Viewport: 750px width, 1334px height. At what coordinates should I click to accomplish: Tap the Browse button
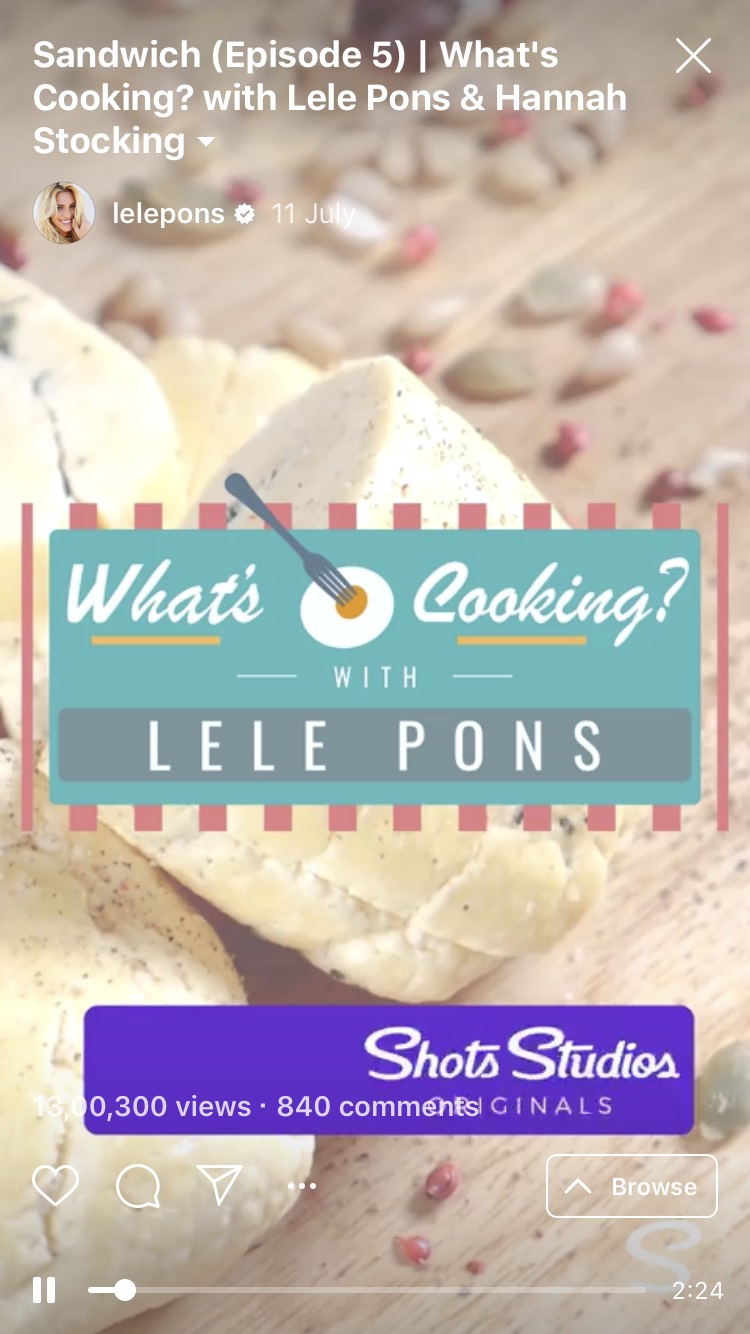click(x=632, y=1186)
